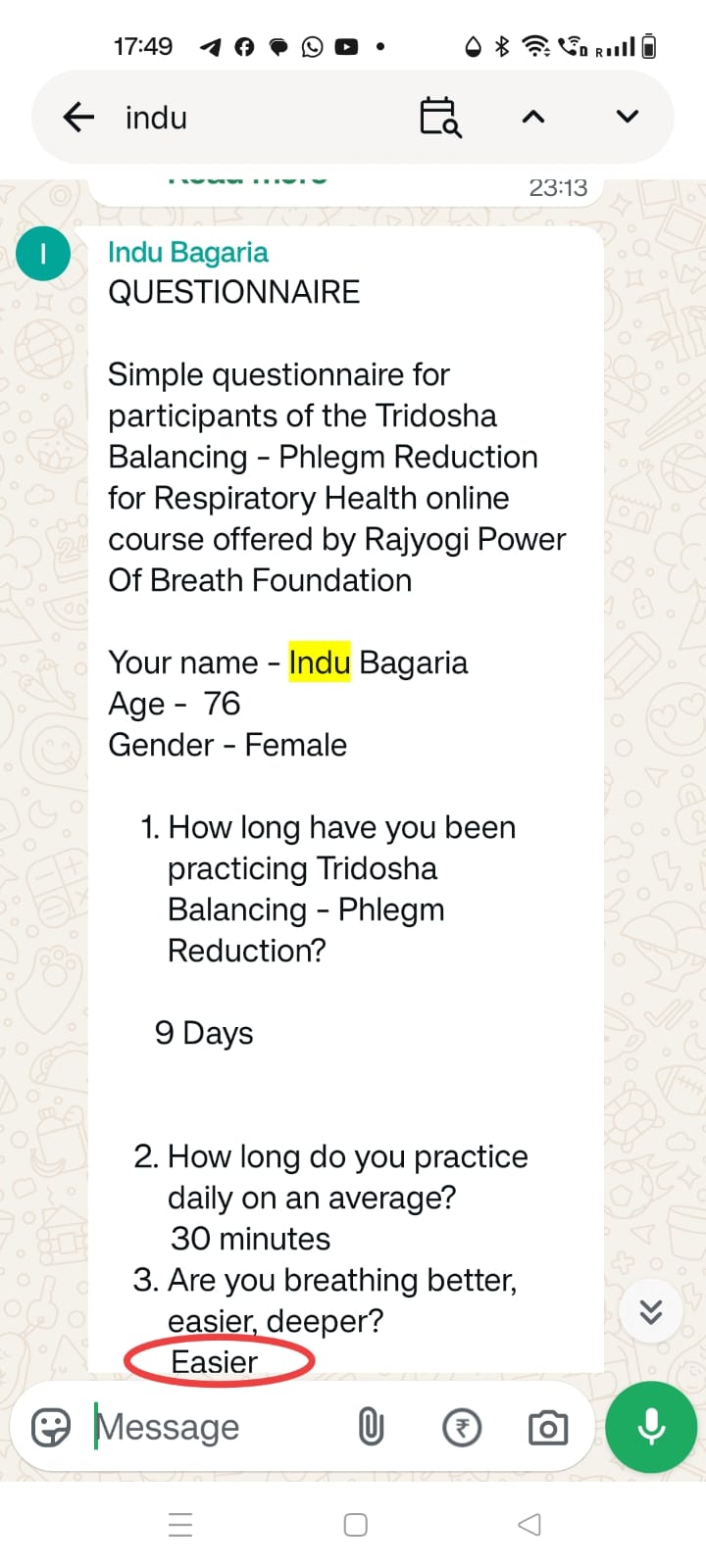Jump to next search result
Image resolution: width=706 pixels, height=1568 pixels.
tap(627, 117)
